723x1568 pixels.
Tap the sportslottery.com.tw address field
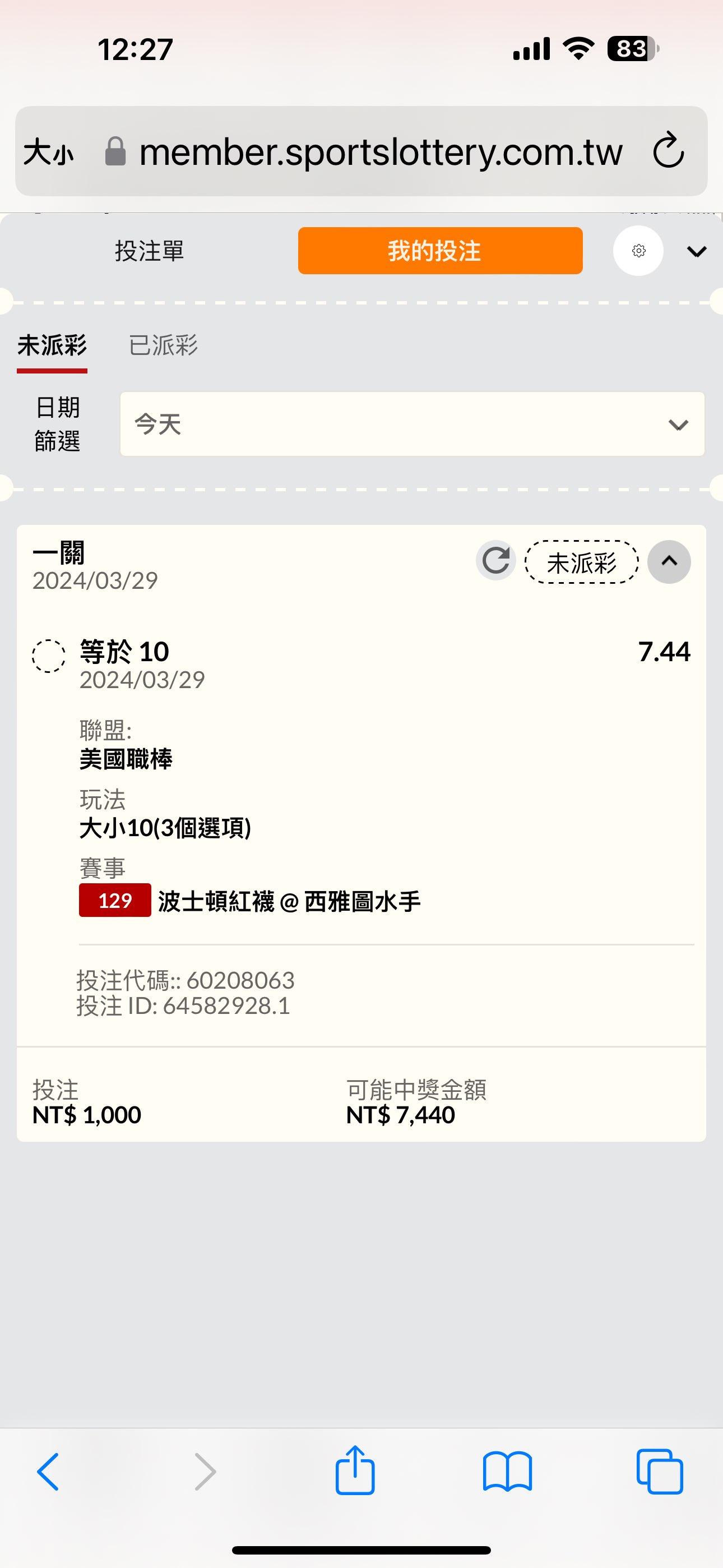click(381, 151)
